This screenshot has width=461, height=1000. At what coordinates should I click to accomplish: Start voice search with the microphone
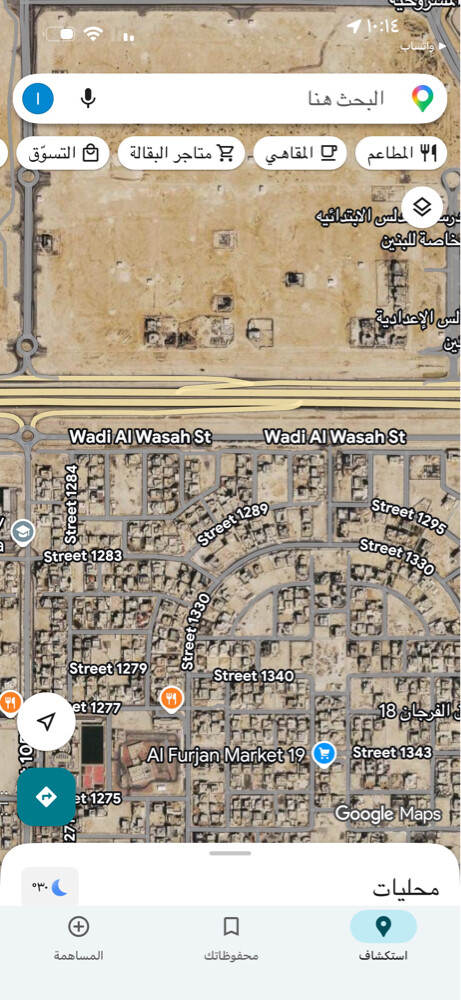88,99
